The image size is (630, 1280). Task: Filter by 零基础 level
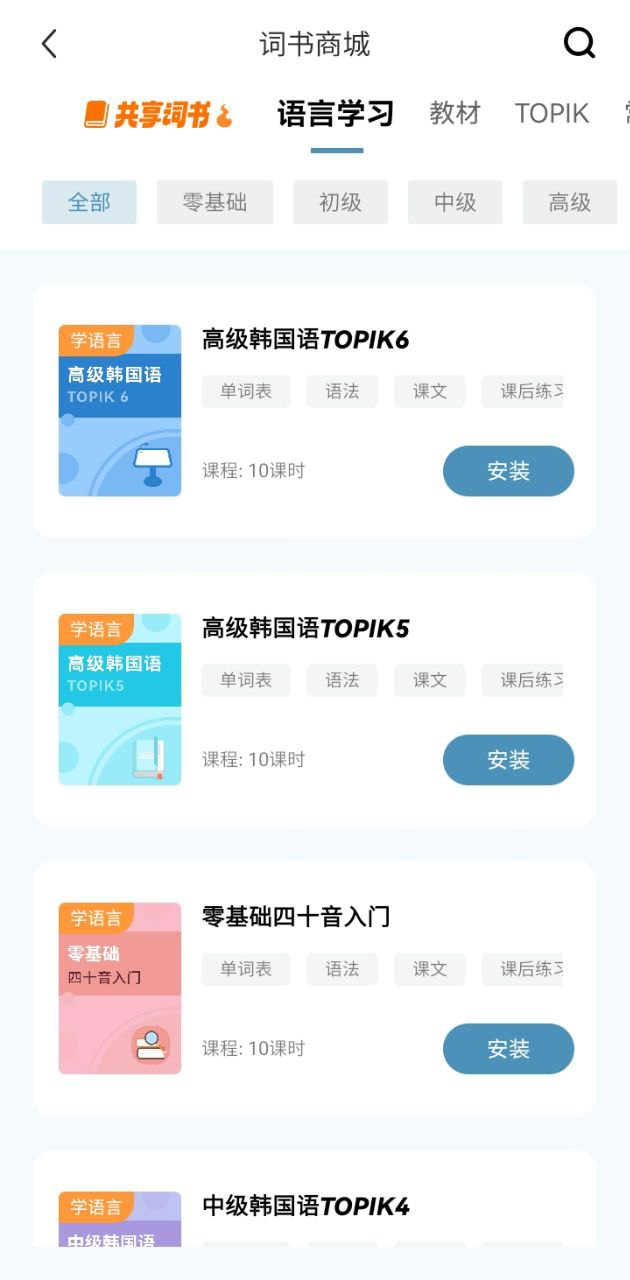(215, 202)
